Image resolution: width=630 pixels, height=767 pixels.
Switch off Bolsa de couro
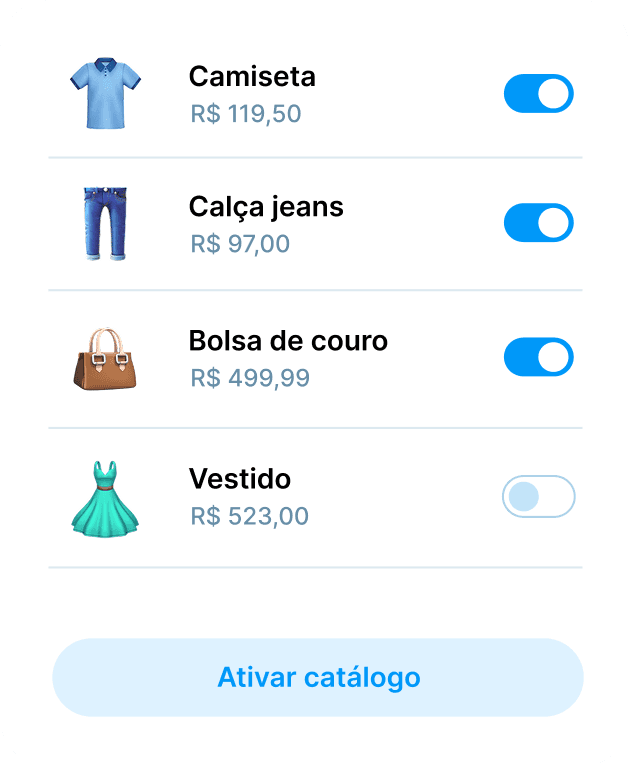pos(538,357)
